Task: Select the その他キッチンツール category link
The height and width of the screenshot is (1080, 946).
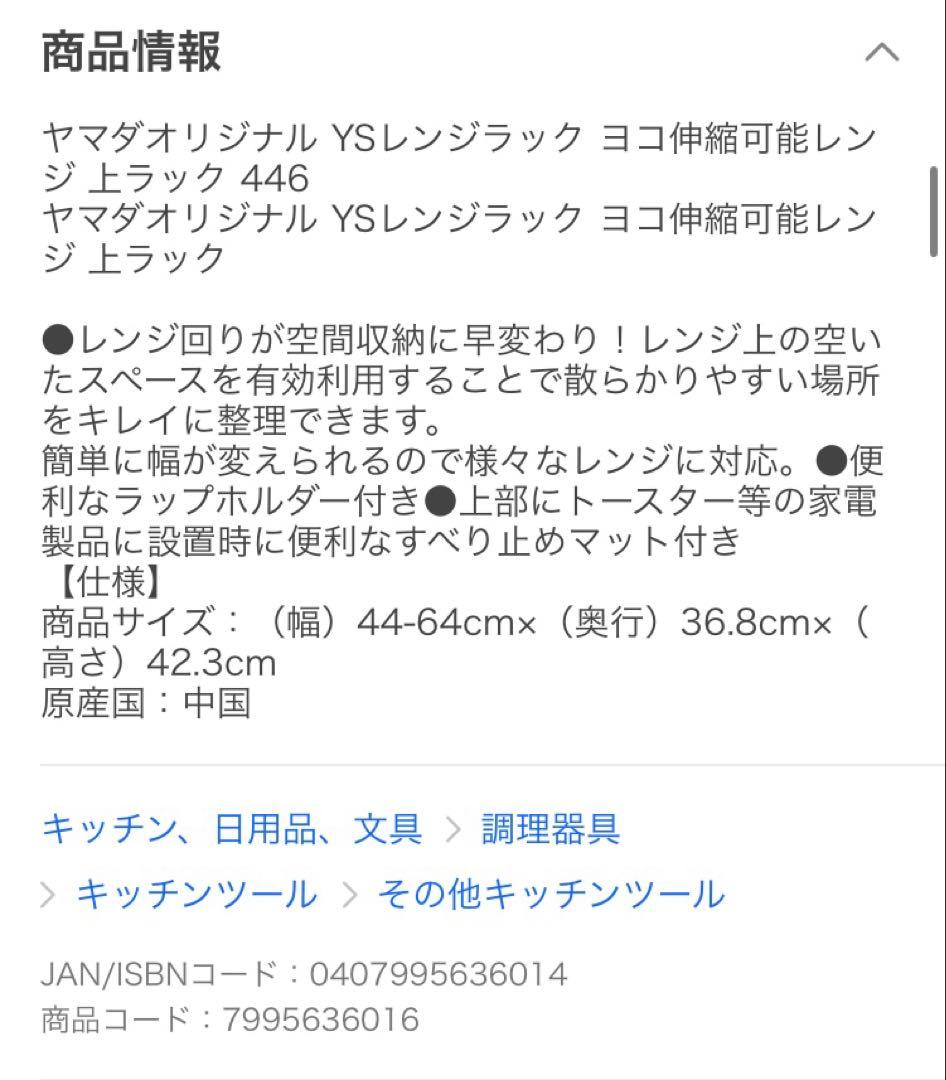Action: 551,894
